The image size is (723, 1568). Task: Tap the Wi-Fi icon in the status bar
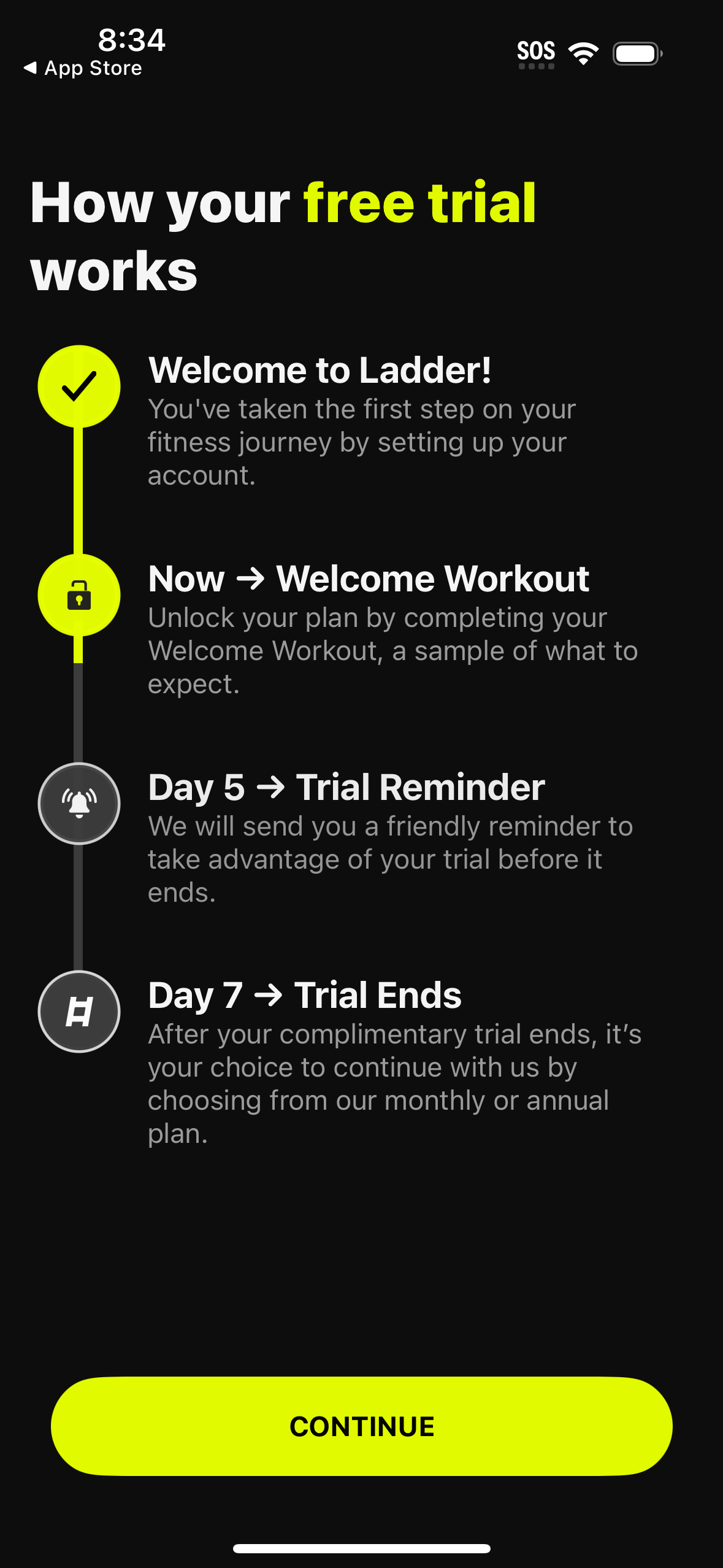coord(583,53)
